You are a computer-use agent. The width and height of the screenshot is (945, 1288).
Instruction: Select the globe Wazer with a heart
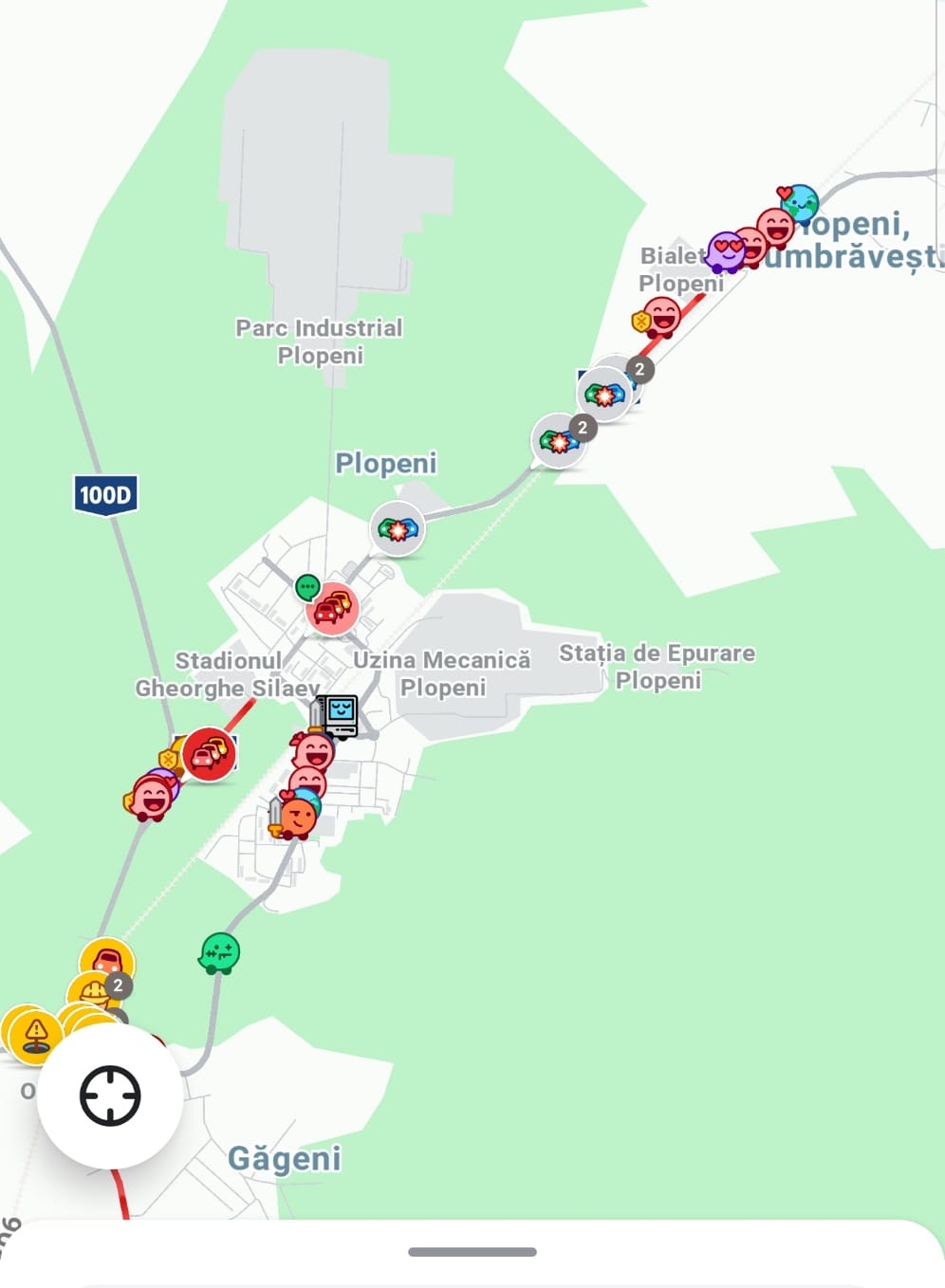pyautogui.click(x=800, y=203)
